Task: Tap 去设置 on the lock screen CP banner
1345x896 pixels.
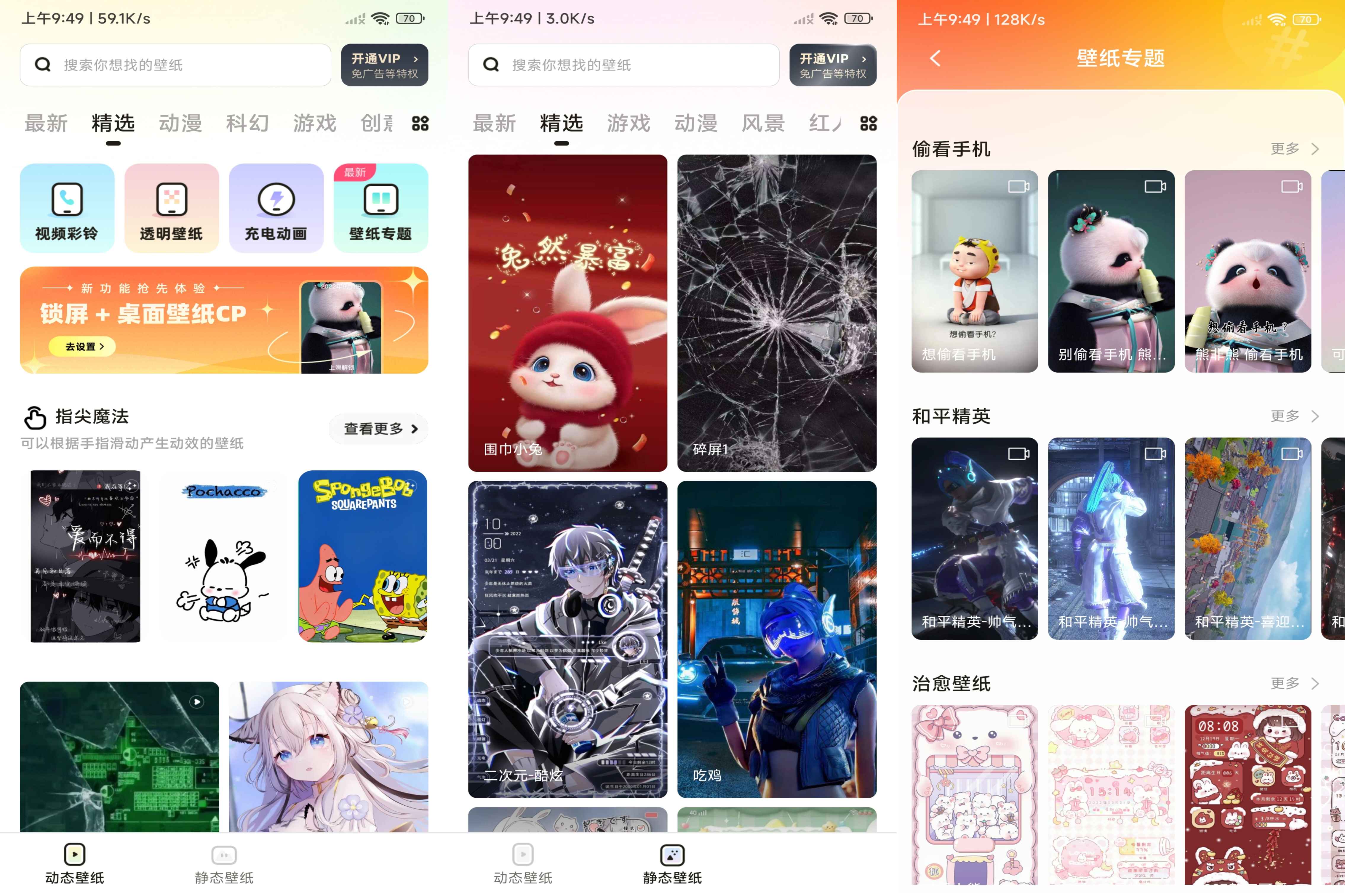Action: click(82, 346)
